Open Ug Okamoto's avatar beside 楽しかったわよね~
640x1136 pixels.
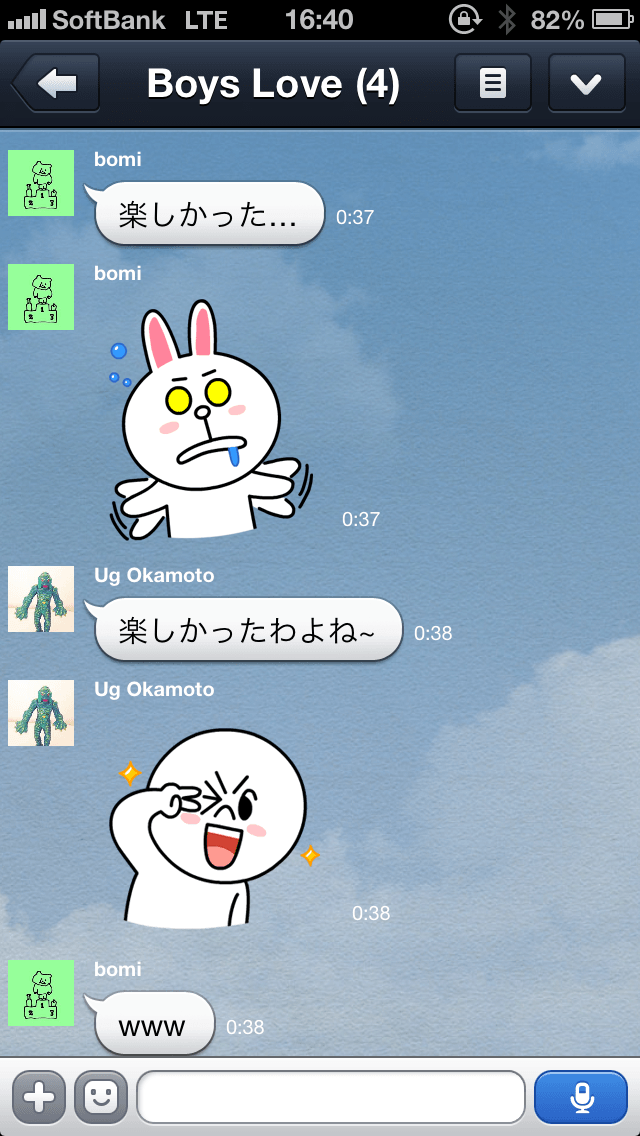pyautogui.click(x=41, y=599)
